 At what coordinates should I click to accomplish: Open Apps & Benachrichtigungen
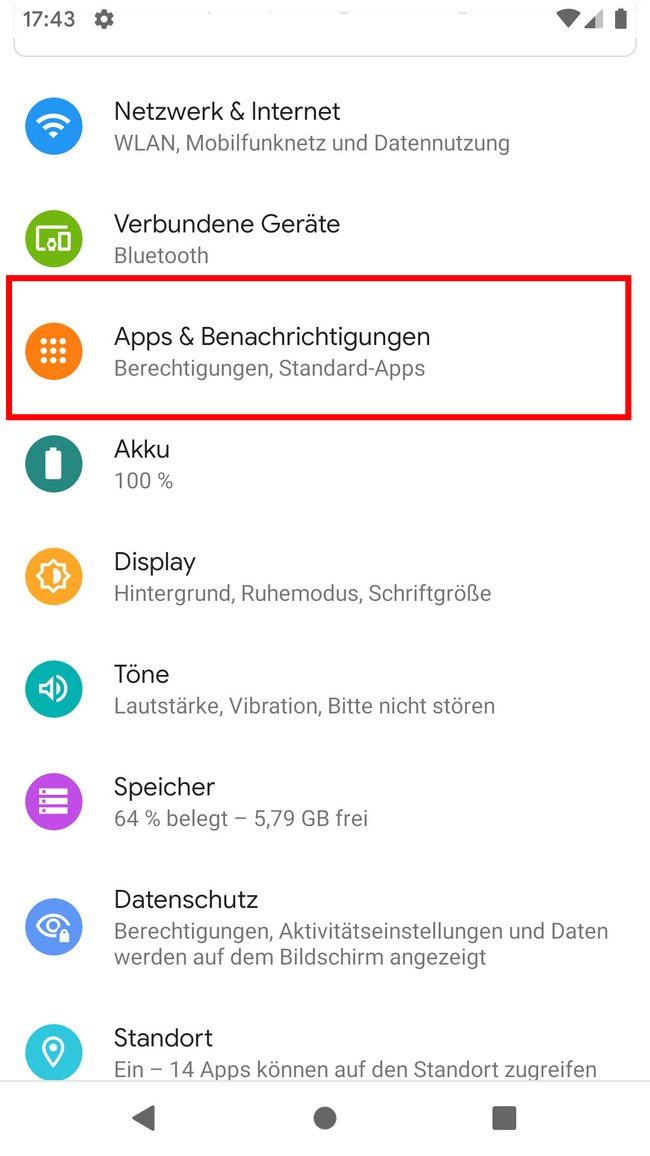pyautogui.click(x=325, y=351)
